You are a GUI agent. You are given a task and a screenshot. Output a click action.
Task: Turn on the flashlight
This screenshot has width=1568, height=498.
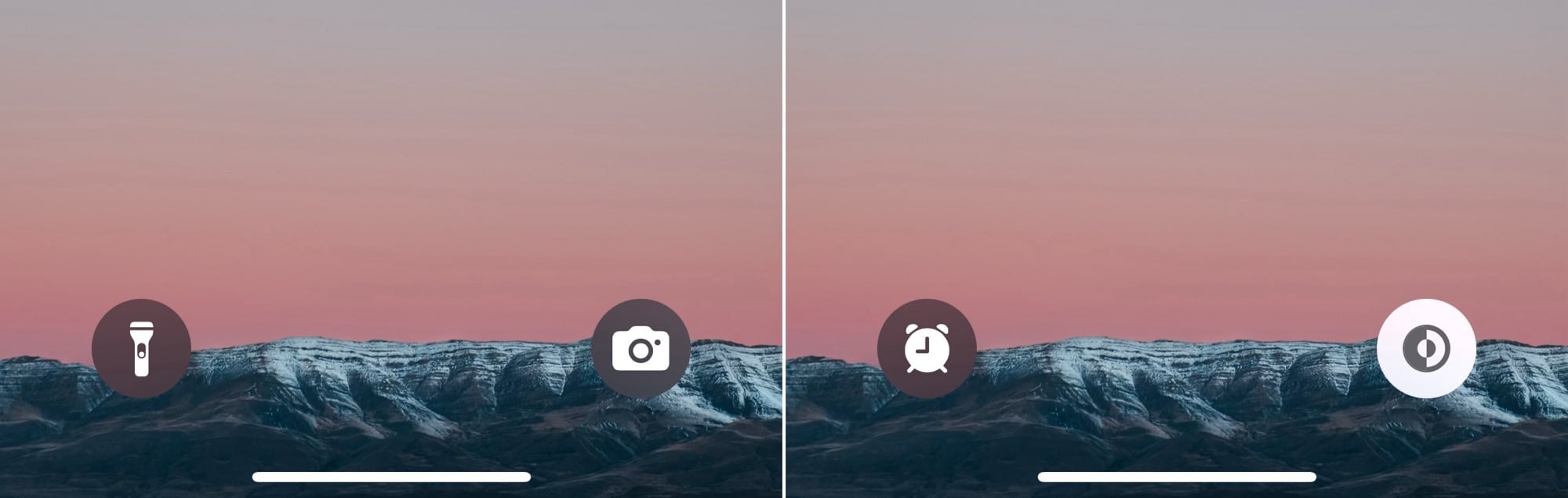[141, 348]
